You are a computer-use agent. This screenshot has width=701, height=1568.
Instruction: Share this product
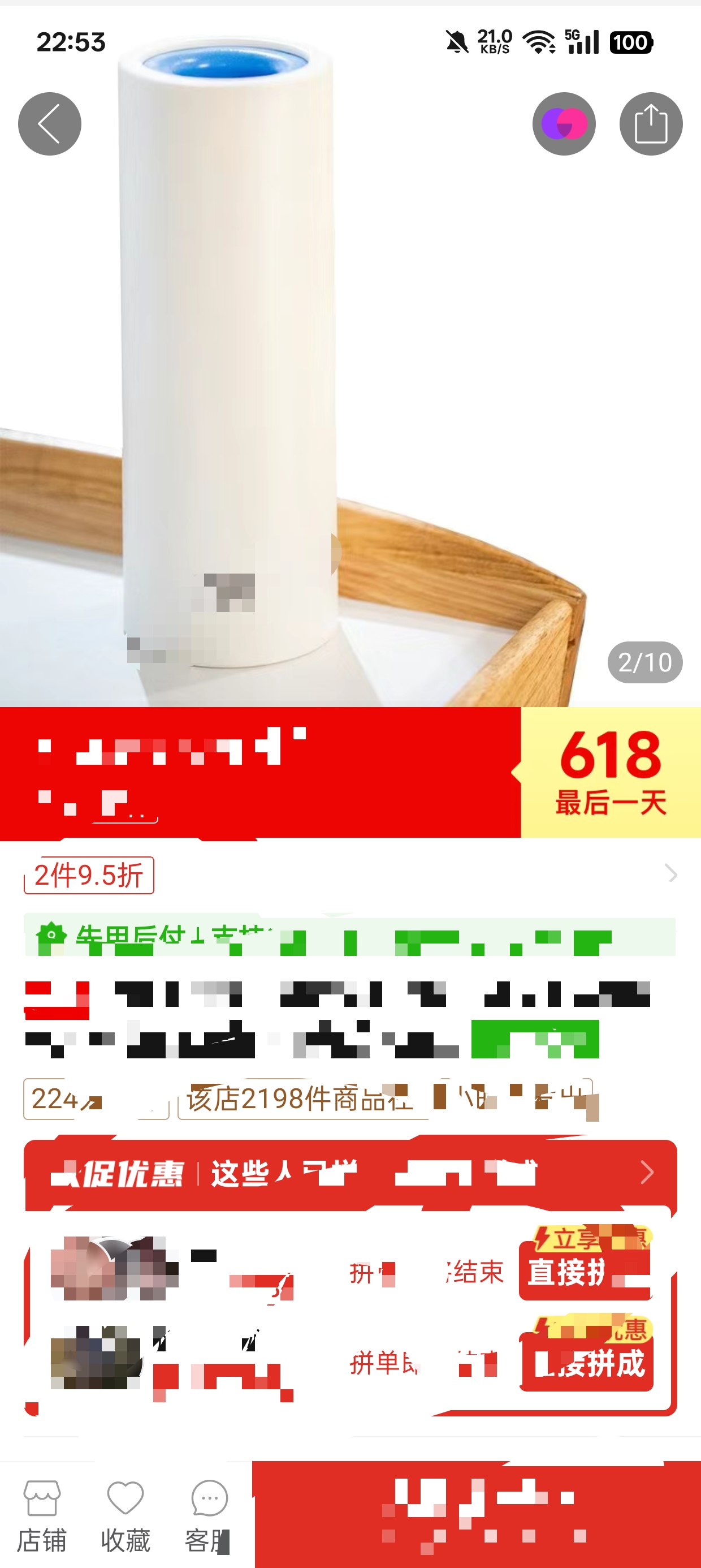(x=651, y=124)
